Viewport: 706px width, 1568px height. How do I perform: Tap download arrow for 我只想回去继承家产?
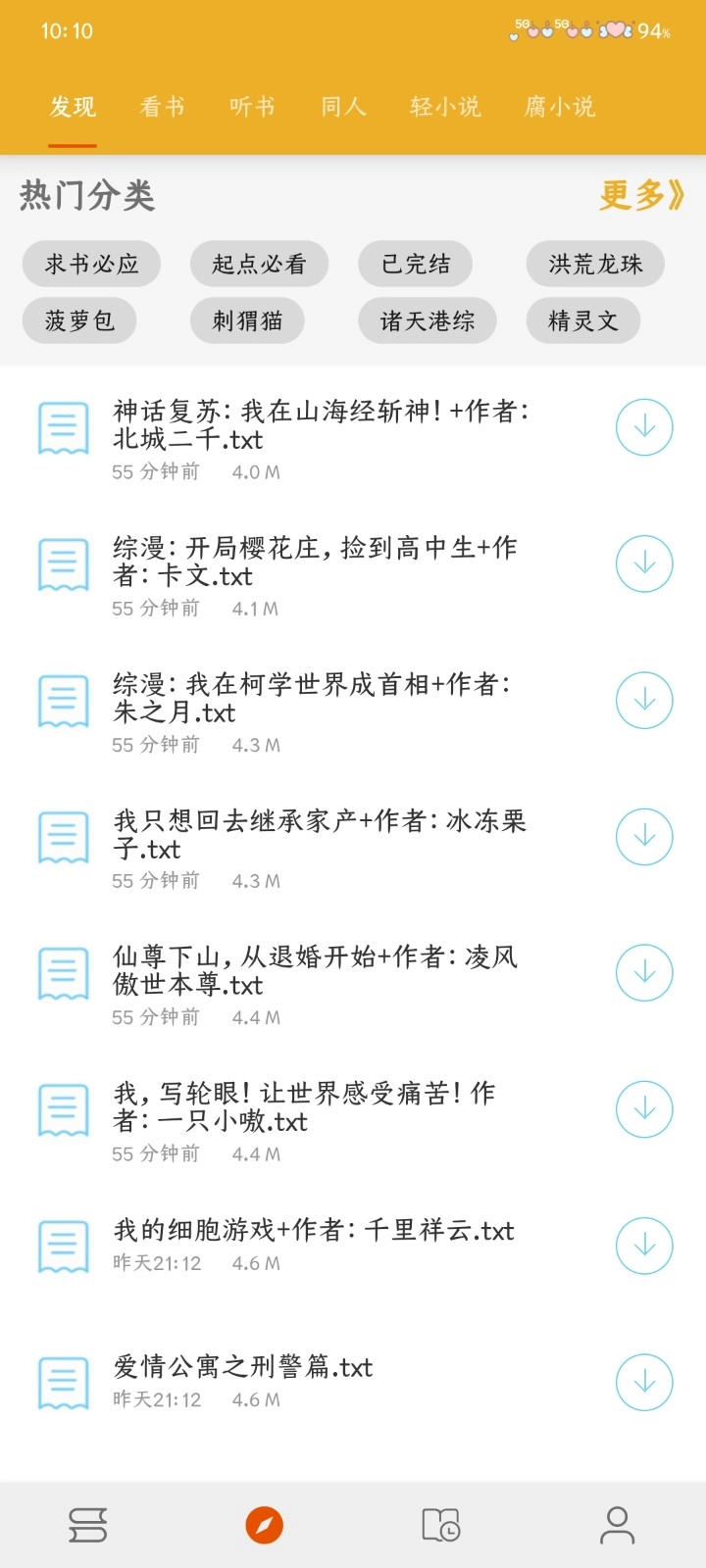644,836
